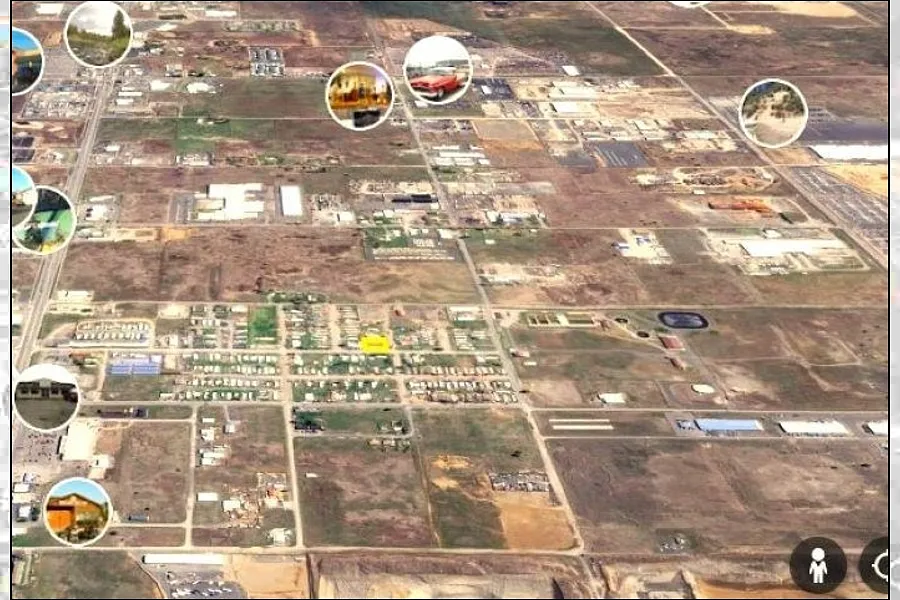Viewport: 900px width, 600px height.
Task: Open the dark-roofed building photo bubble
Action: point(46,397)
